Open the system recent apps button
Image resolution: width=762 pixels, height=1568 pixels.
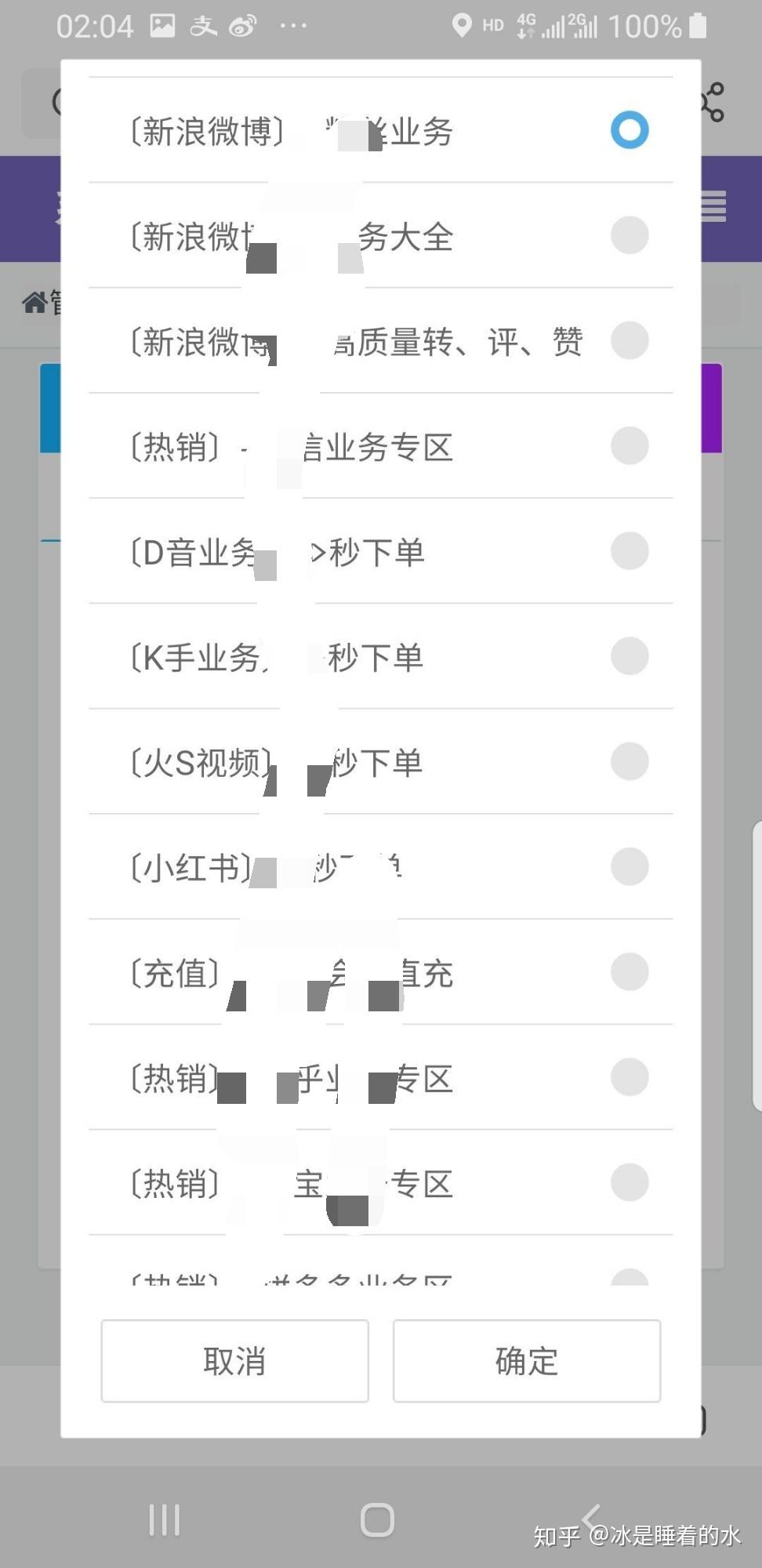point(165,1520)
